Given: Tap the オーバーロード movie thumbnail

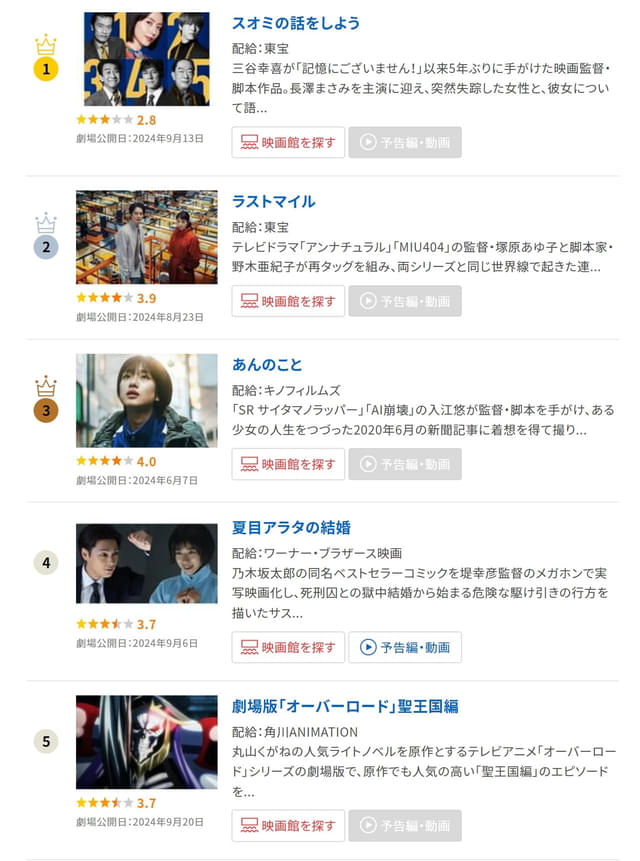Looking at the screenshot, I should pyautogui.click(x=146, y=742).
